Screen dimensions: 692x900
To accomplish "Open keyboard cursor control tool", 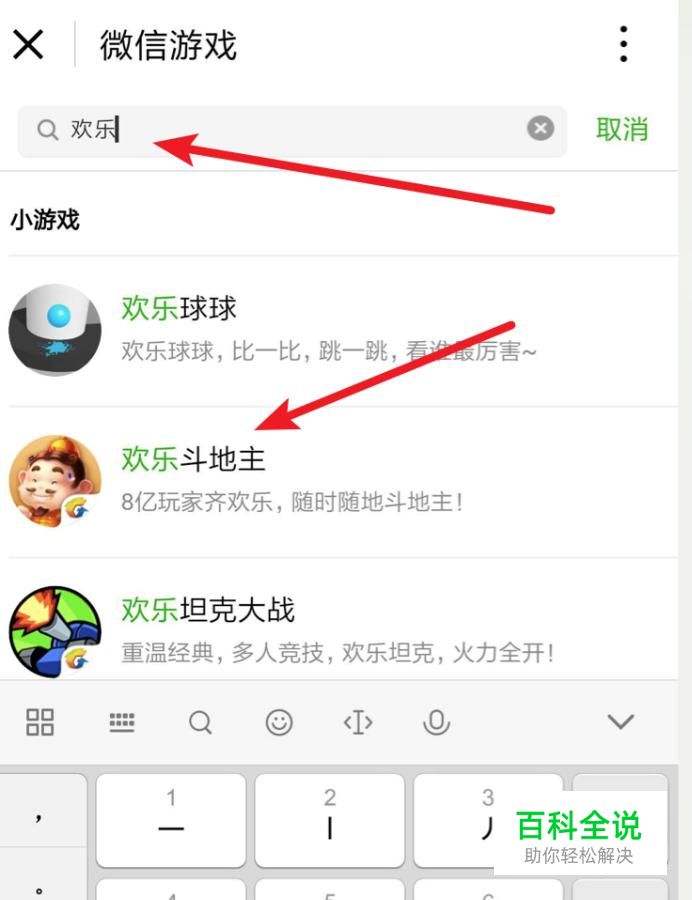I will click(x=358, y=722).
